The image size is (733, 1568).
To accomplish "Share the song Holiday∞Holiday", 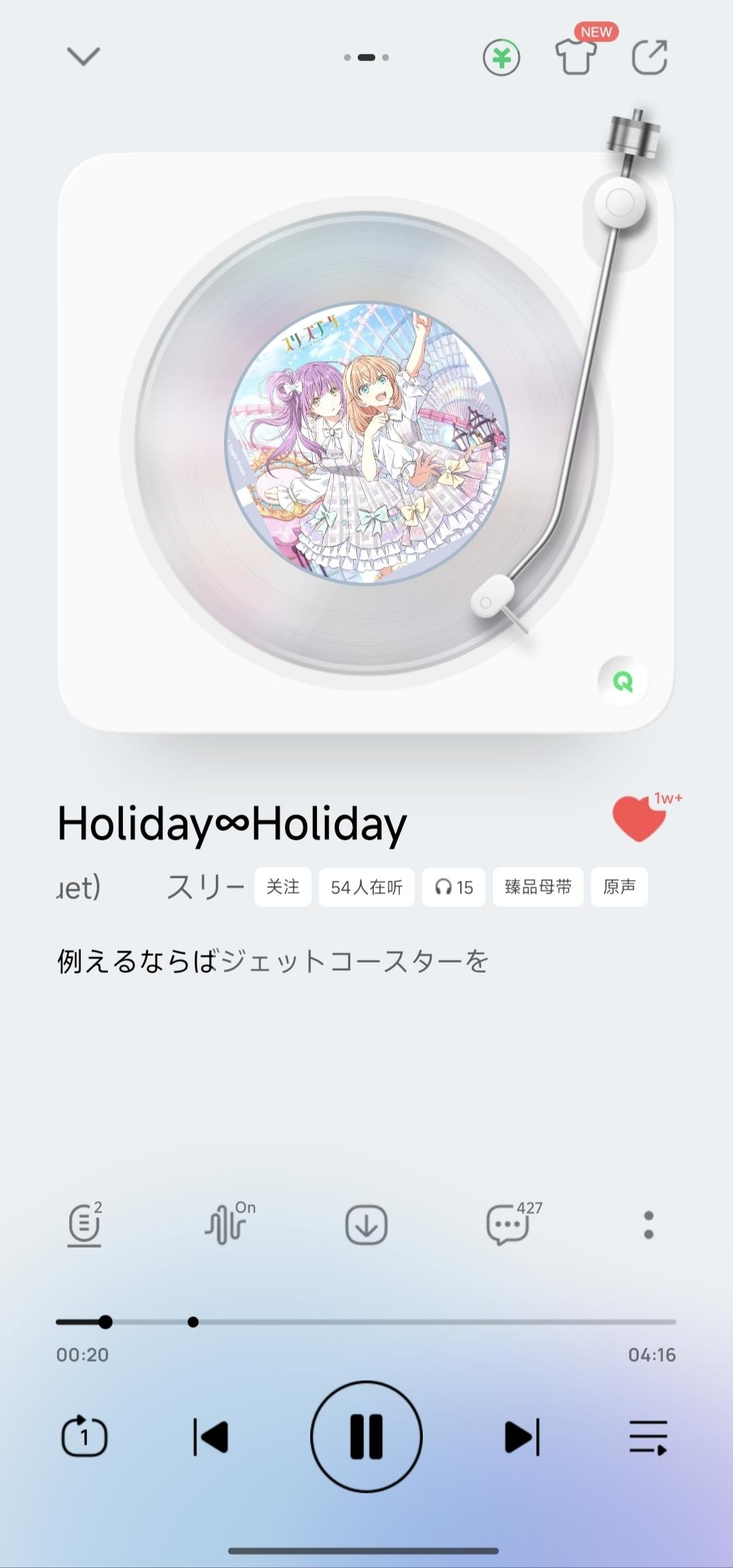I will point(650,58).
